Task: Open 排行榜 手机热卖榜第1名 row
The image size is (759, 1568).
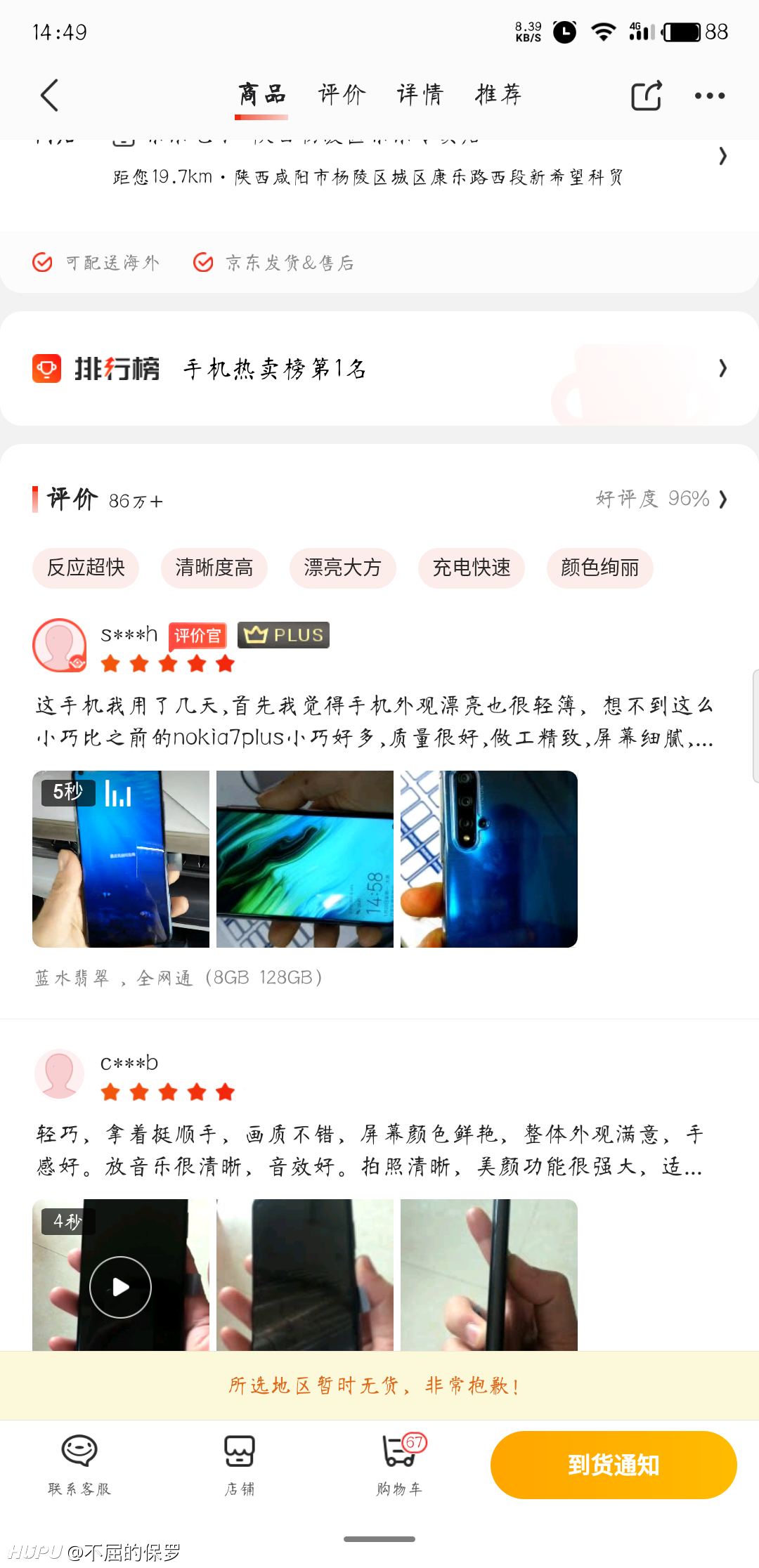Action: (x=379, y=369)
